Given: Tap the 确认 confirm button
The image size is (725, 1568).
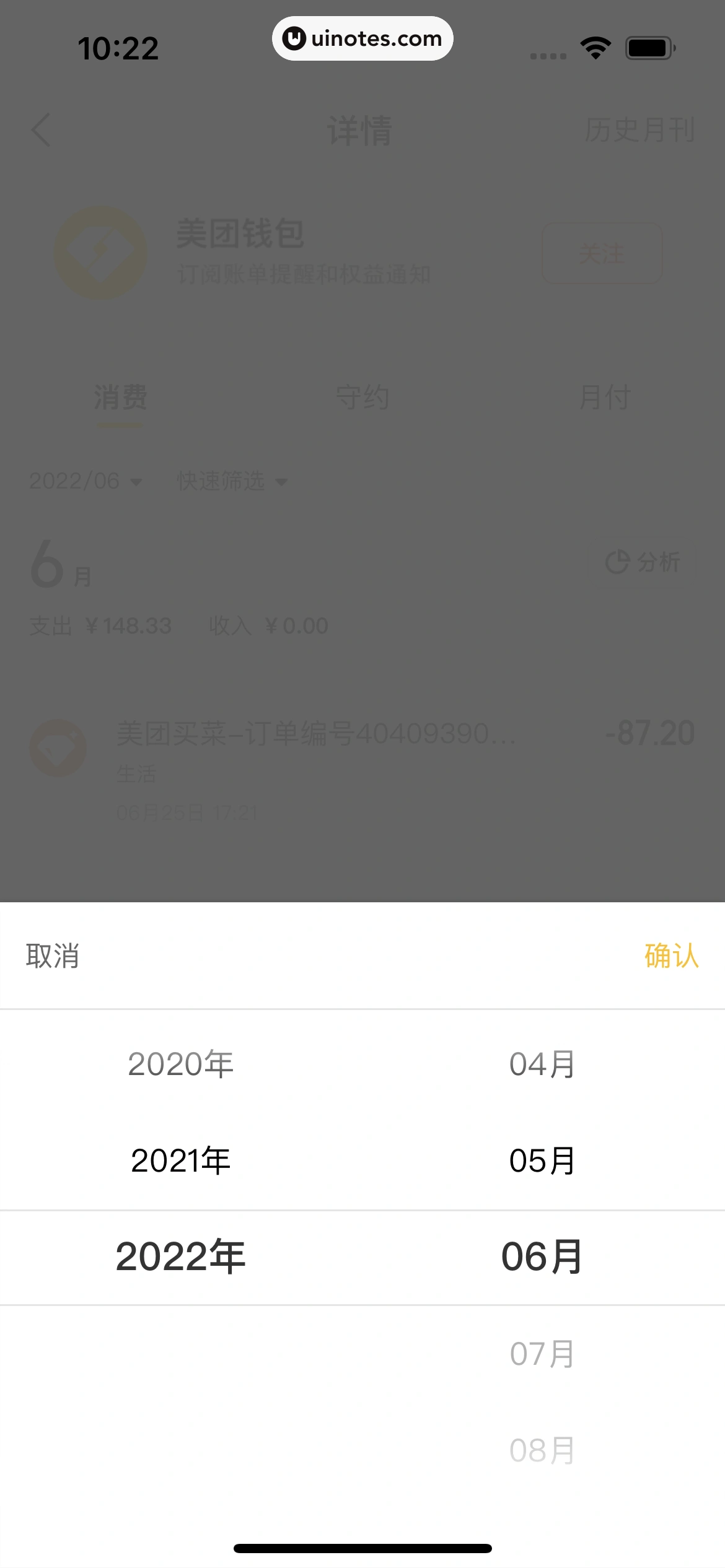Looking at the screenshot, I should coord(670,957).
